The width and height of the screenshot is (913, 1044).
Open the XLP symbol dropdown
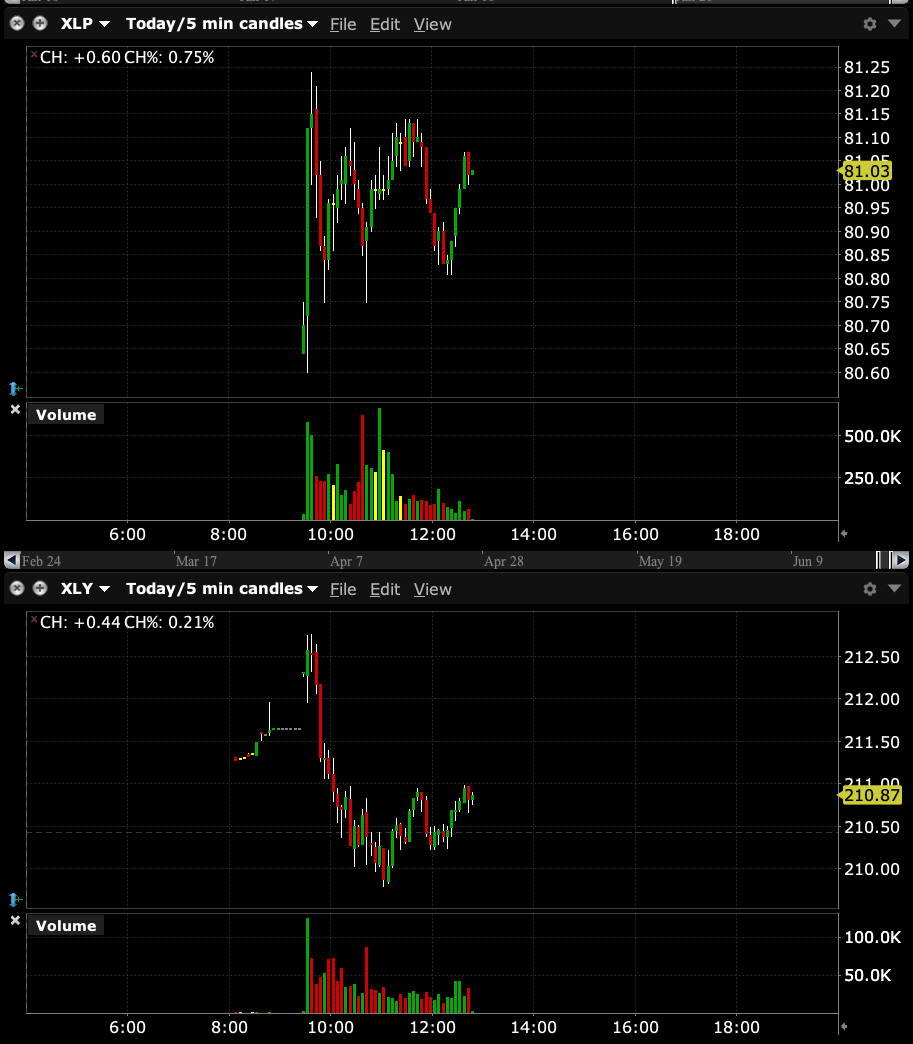click(x=86, y=24)
